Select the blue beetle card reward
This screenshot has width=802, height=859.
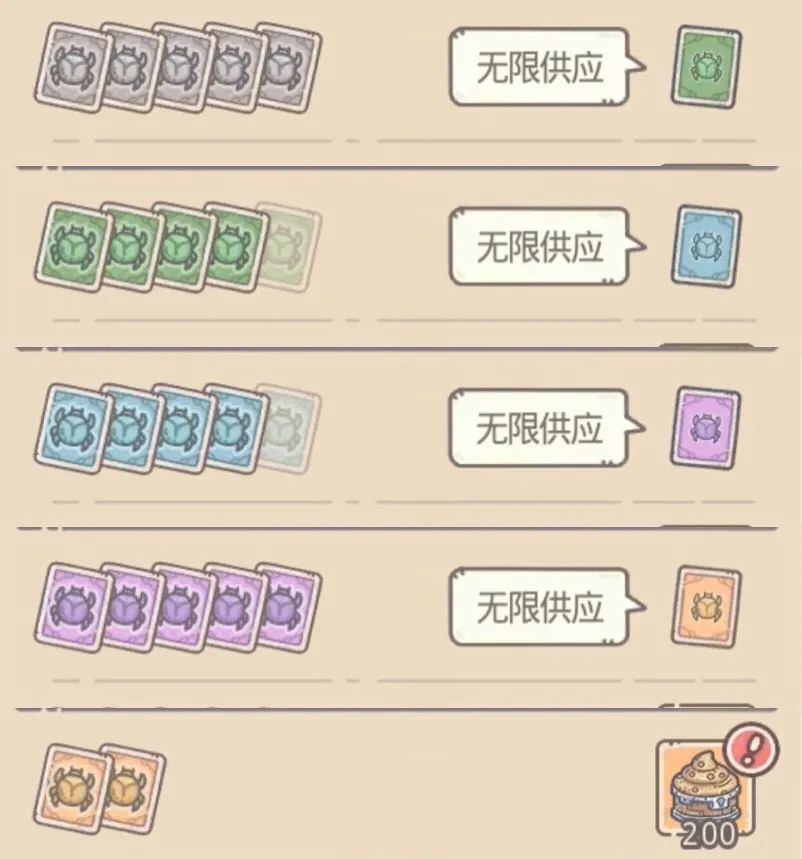pos(706,245)
